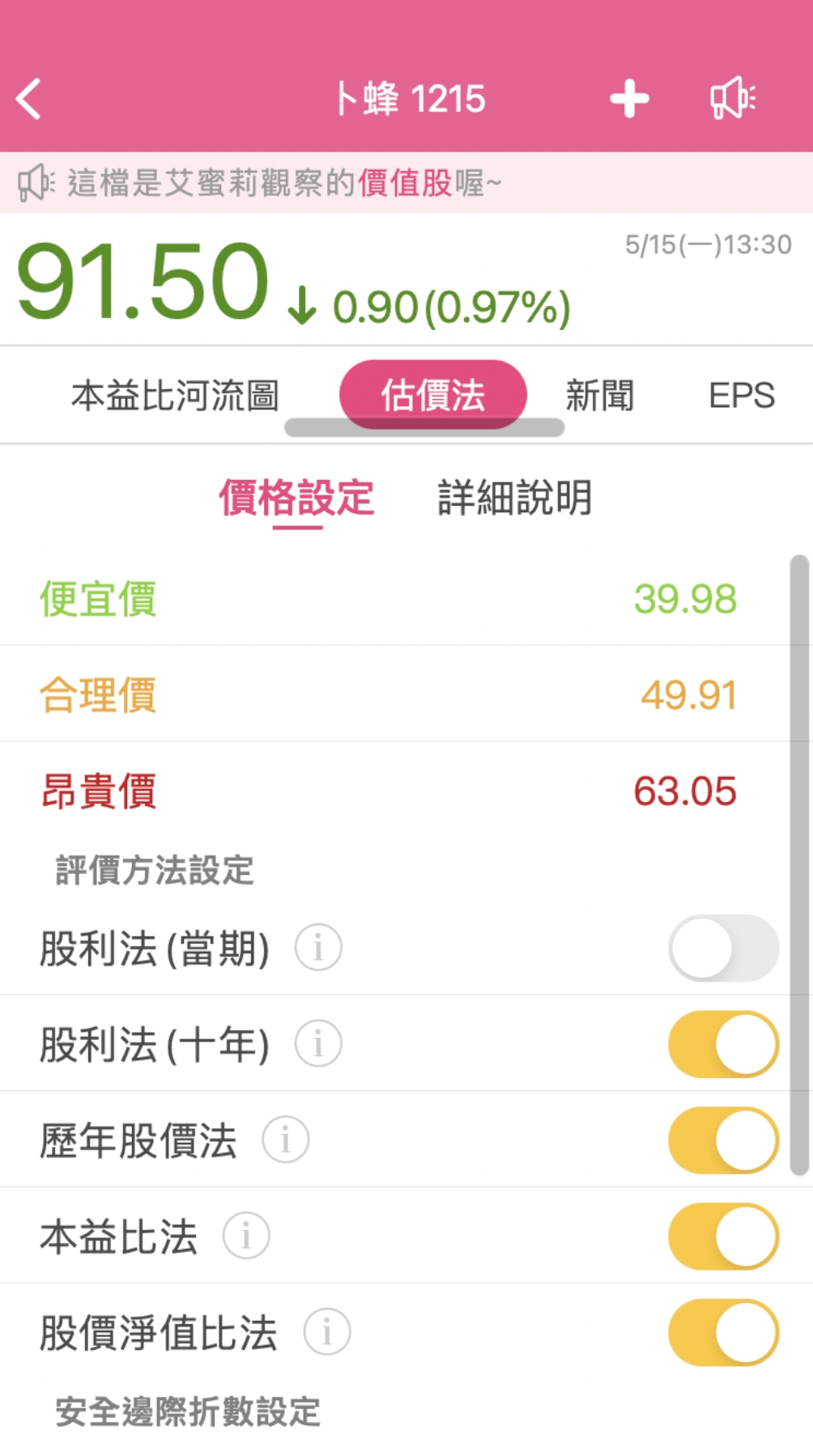The image size is (813, 1456).
Task: Switch to the EPS tab
Action: [742, 396]
